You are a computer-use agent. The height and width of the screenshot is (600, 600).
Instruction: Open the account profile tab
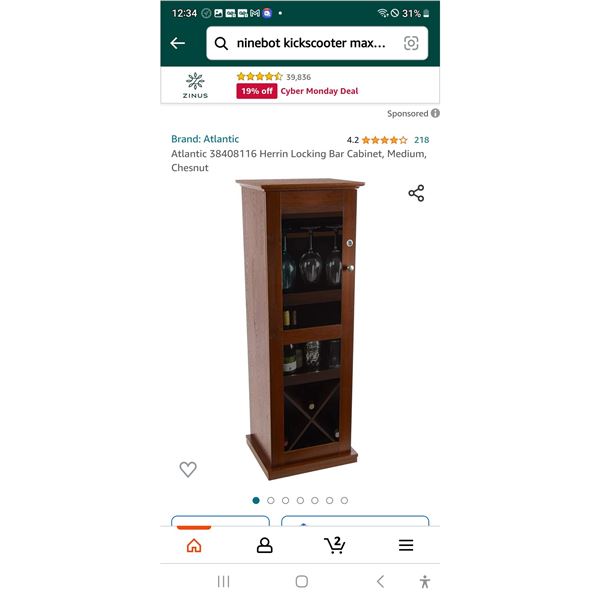pos(265,545)
